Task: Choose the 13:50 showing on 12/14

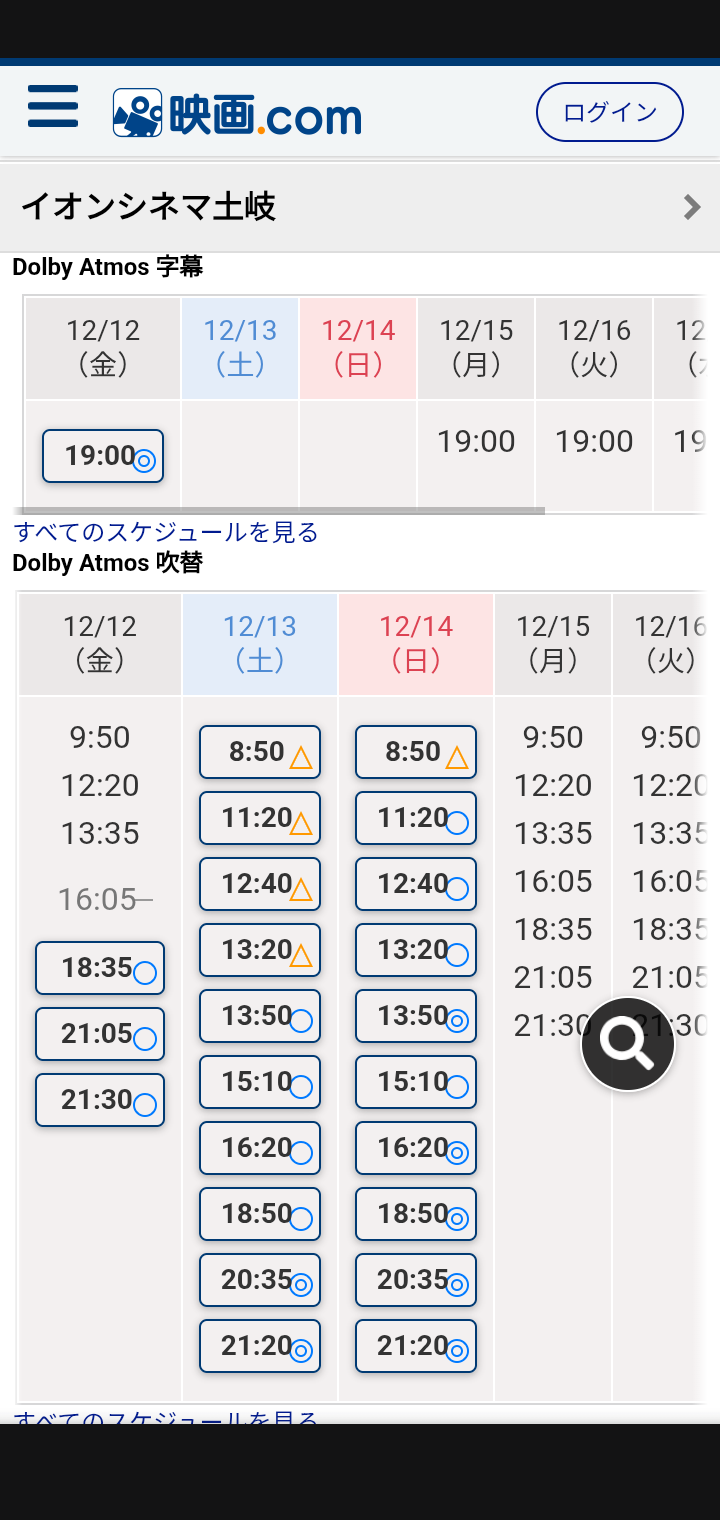Action: [416, 1016]
